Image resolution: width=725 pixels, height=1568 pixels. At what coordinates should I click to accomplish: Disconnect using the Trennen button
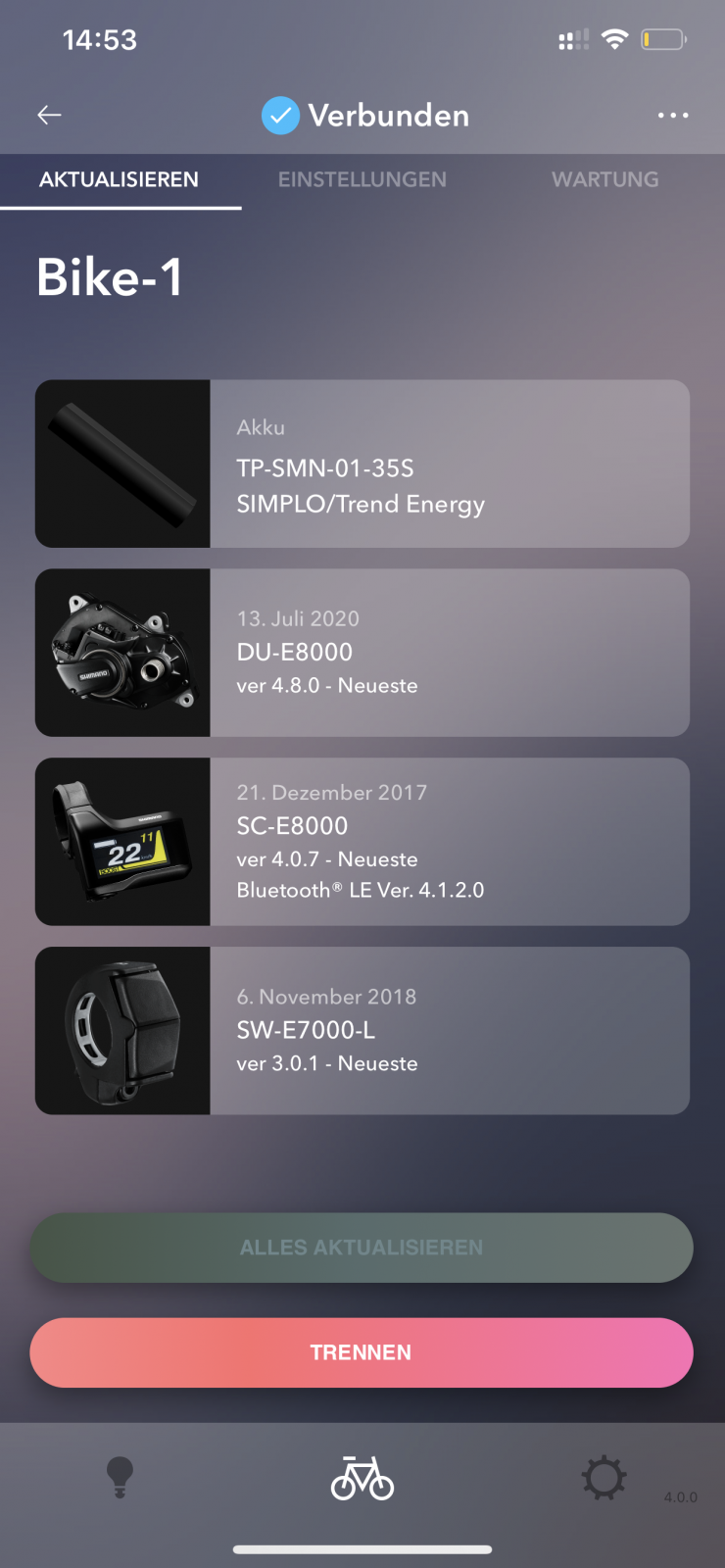coord(362,1352)
